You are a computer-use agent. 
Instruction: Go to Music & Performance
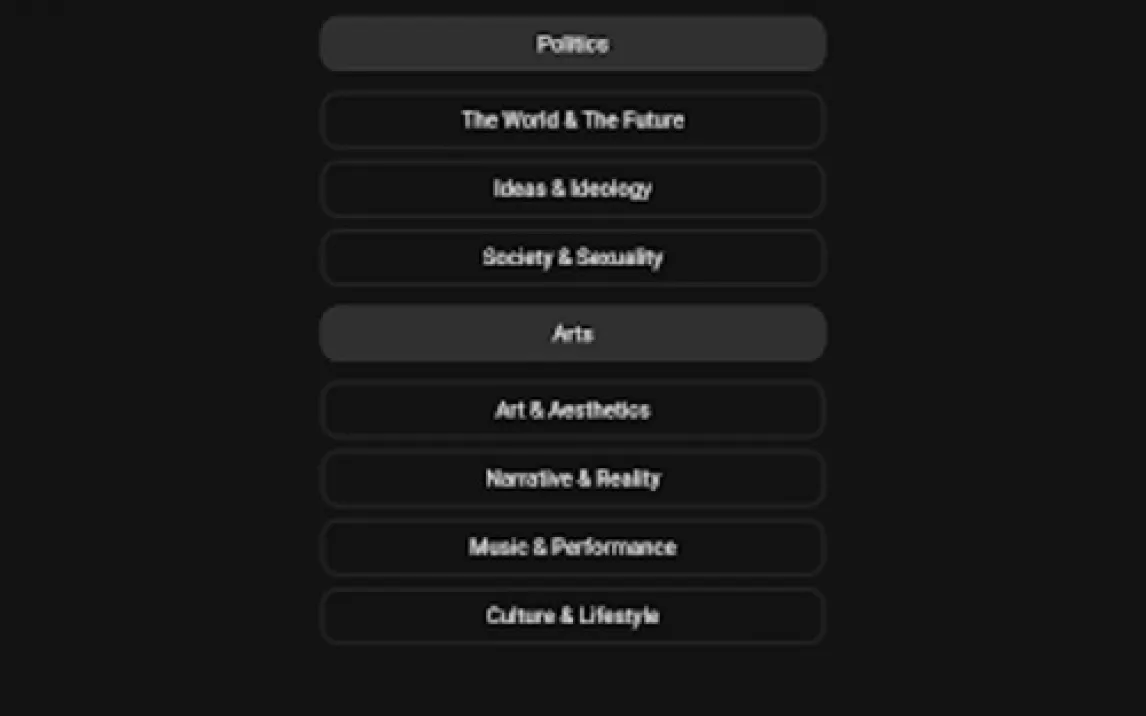pos(572,548)
